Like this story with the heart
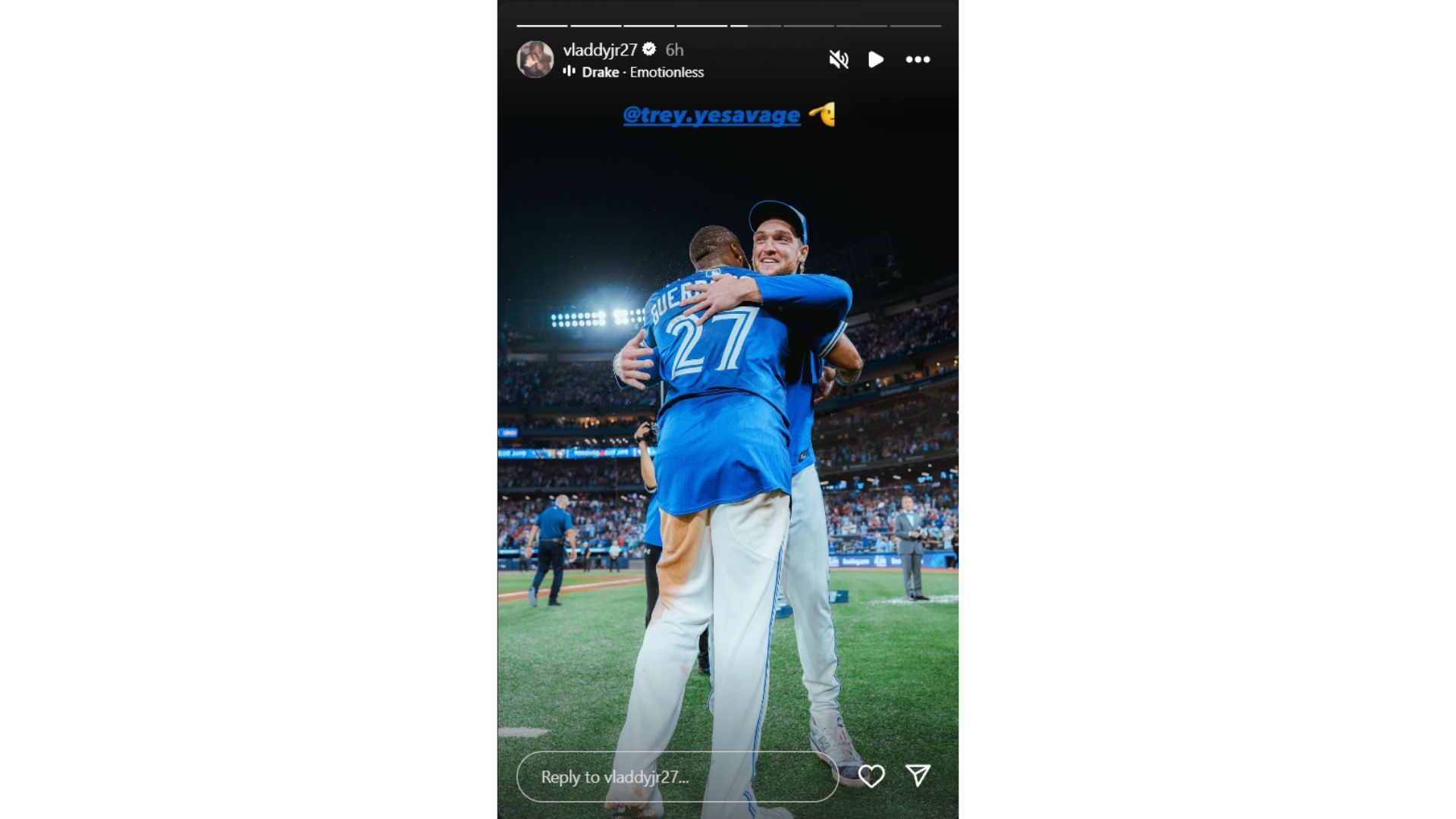The width and height of the screenshot is (1456, 819). [x=871, y=776]
